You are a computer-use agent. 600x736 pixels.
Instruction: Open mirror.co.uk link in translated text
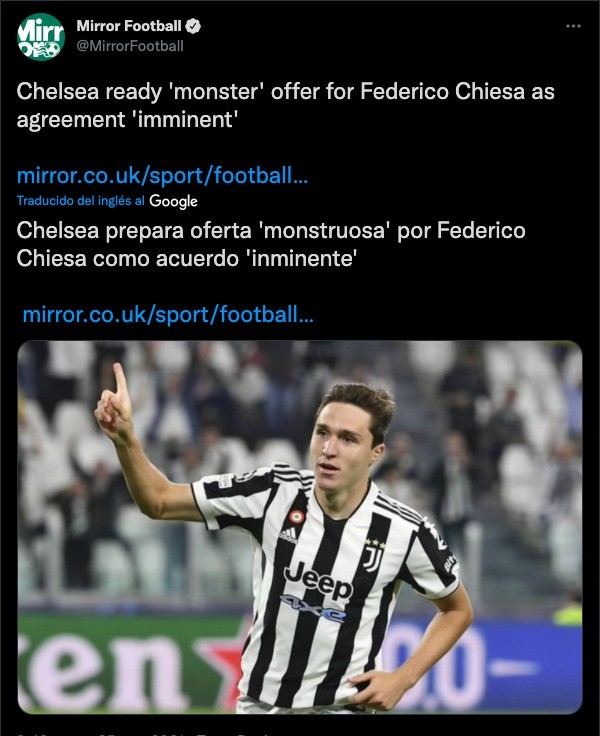(167, 314)
